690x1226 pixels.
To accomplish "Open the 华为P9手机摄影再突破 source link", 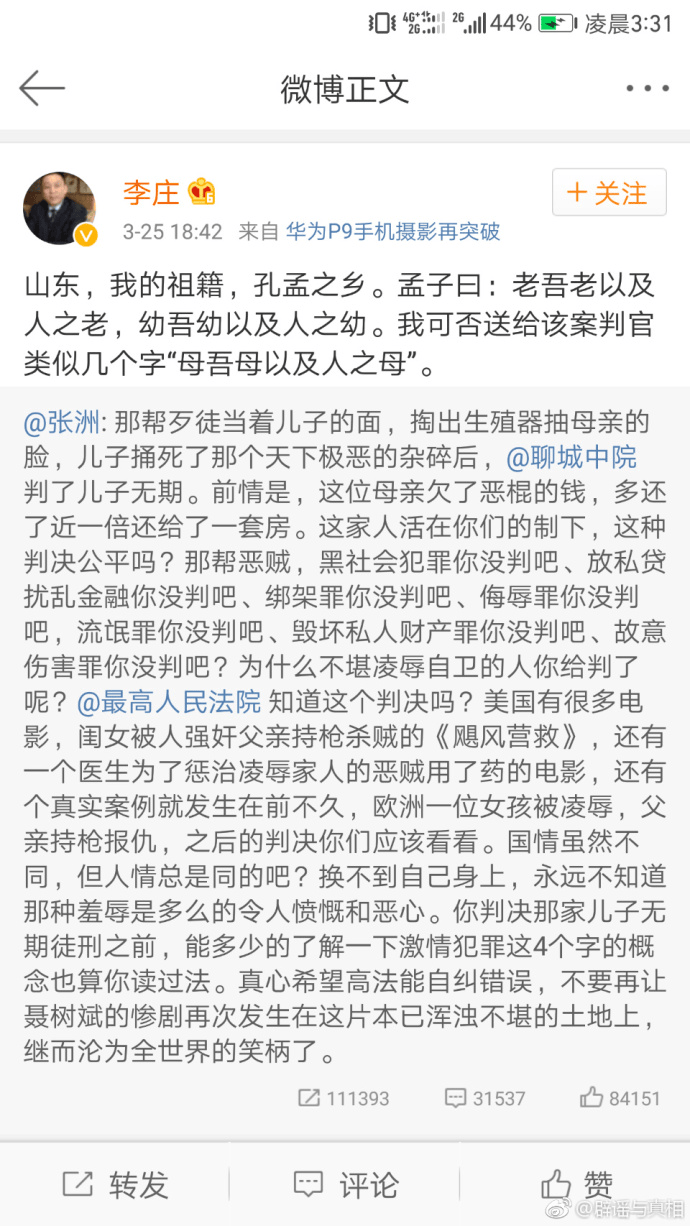I will pyautogui.click(x=393, y=232).
